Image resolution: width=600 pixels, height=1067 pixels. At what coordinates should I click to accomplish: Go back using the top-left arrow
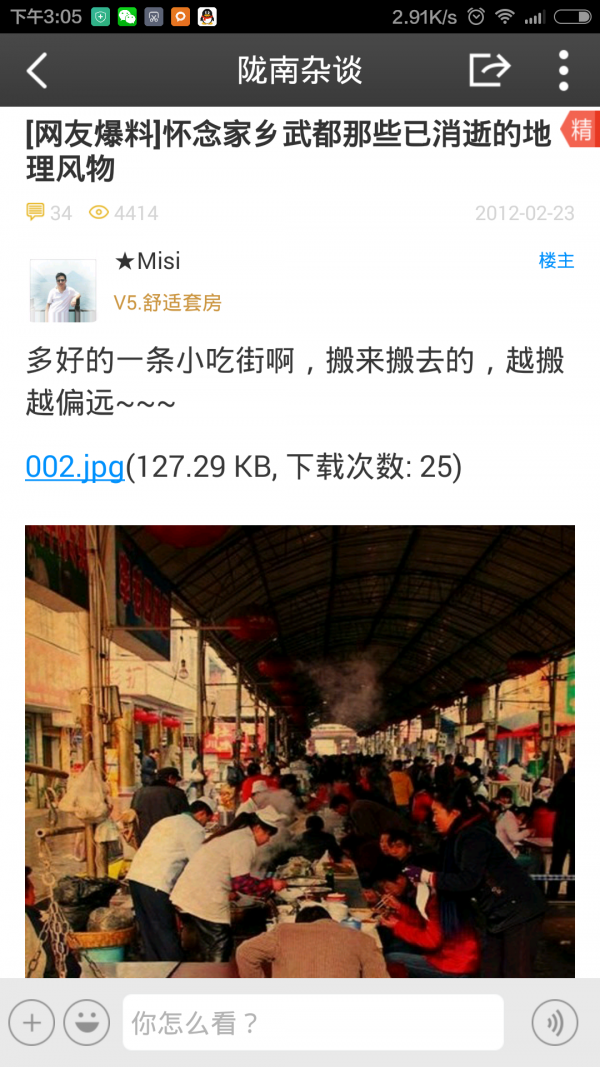37,71
